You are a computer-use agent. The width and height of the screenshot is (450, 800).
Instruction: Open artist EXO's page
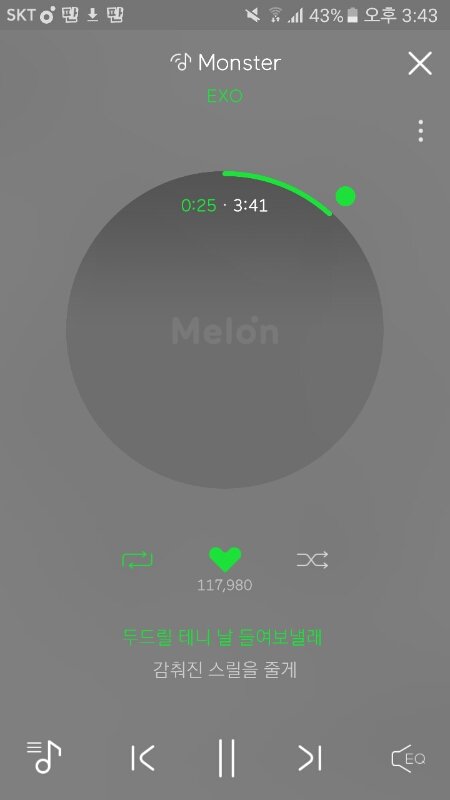(225, 96)
